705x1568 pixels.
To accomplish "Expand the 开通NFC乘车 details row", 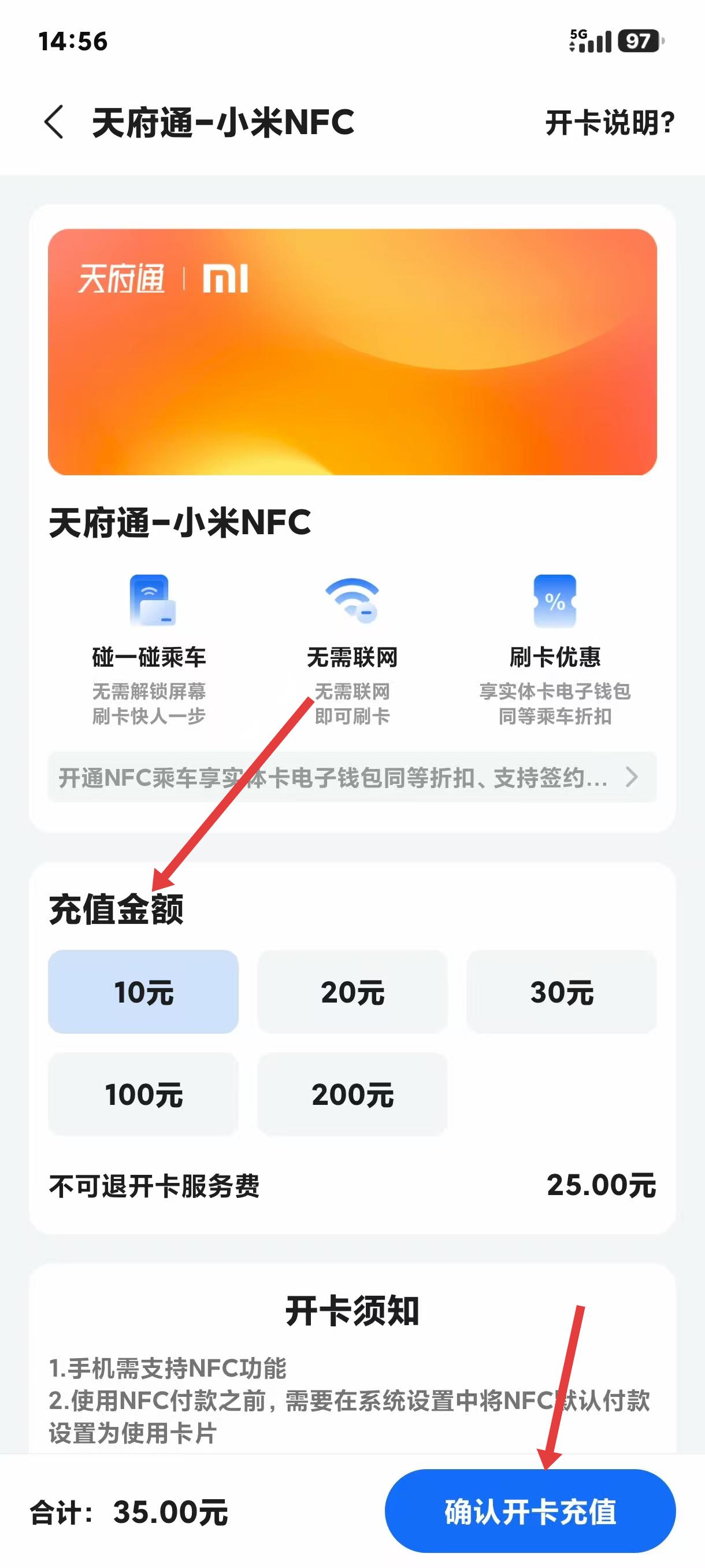I will click(x=351, y=777).
